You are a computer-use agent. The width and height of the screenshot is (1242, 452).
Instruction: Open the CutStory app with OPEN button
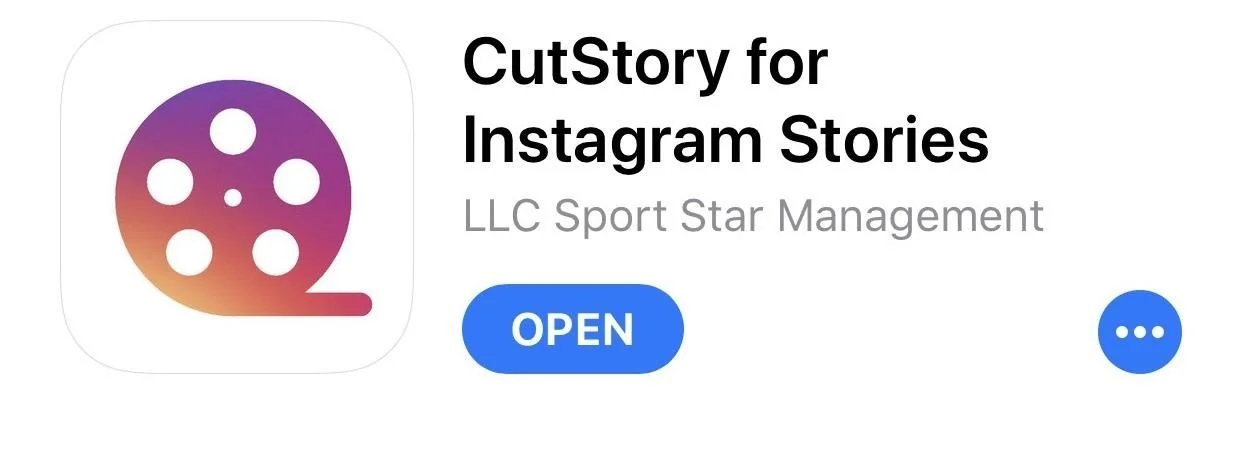(572, 329)
